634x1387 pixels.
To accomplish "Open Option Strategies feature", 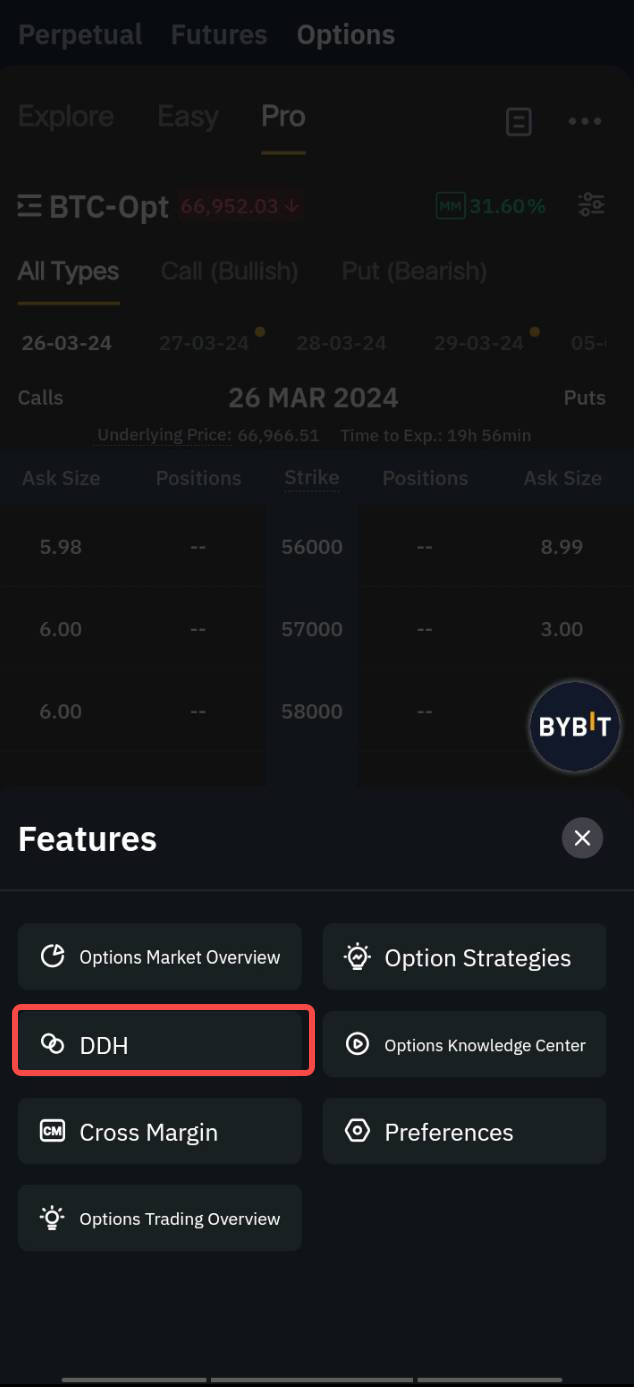I will 464,957.
